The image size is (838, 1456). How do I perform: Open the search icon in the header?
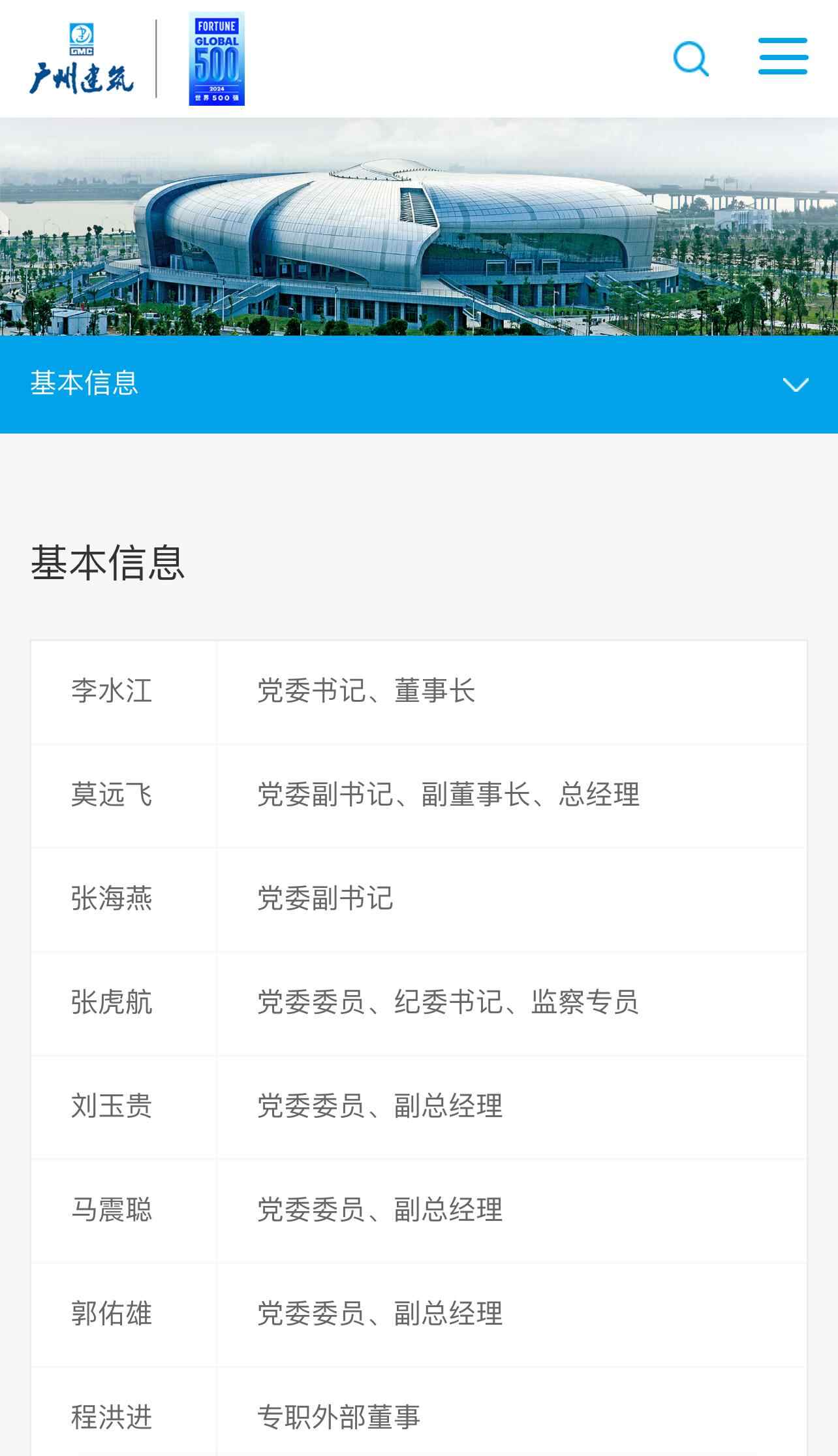[x=691, y=59]
